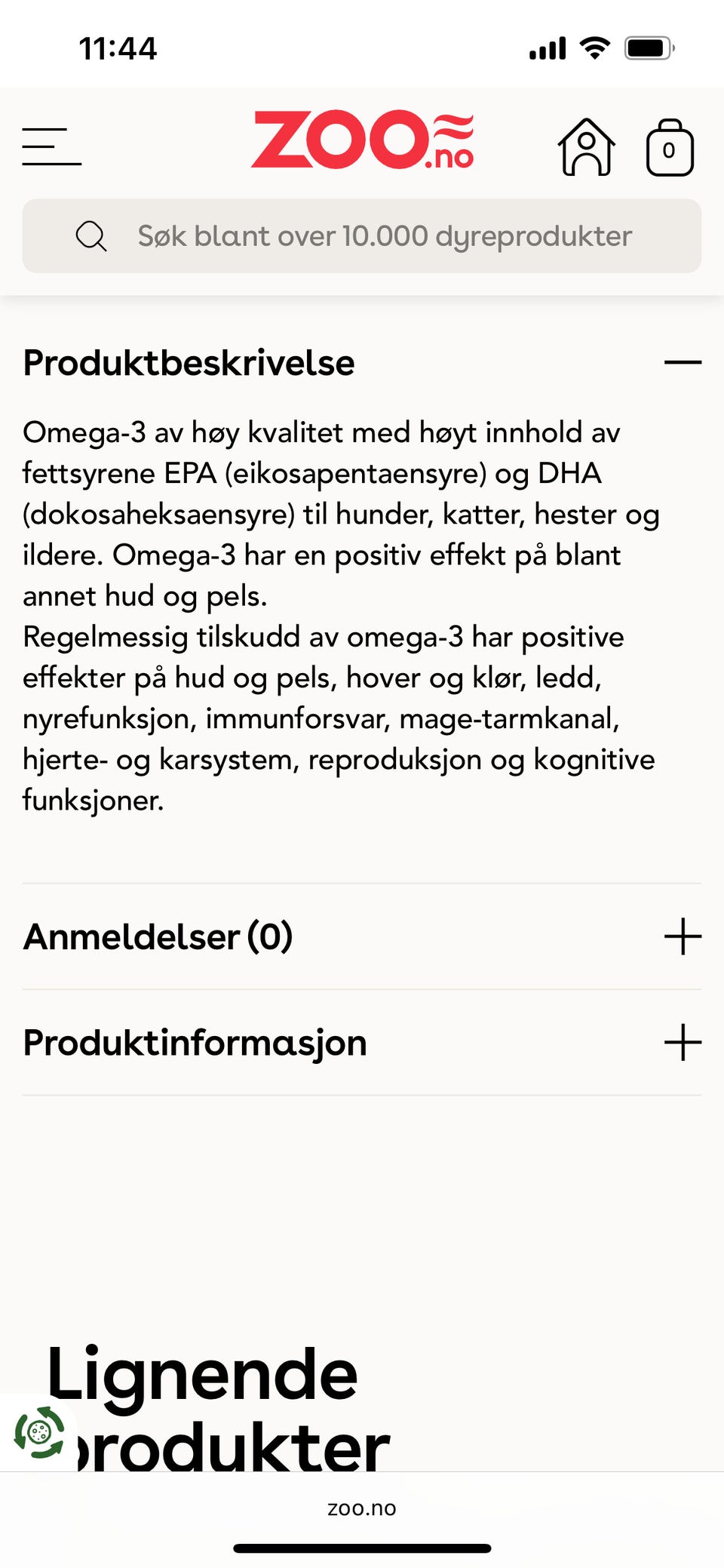Screen dimensions: 724x1568
Task: Open the green cookie settings badge
Action: tap(39, 1431)
